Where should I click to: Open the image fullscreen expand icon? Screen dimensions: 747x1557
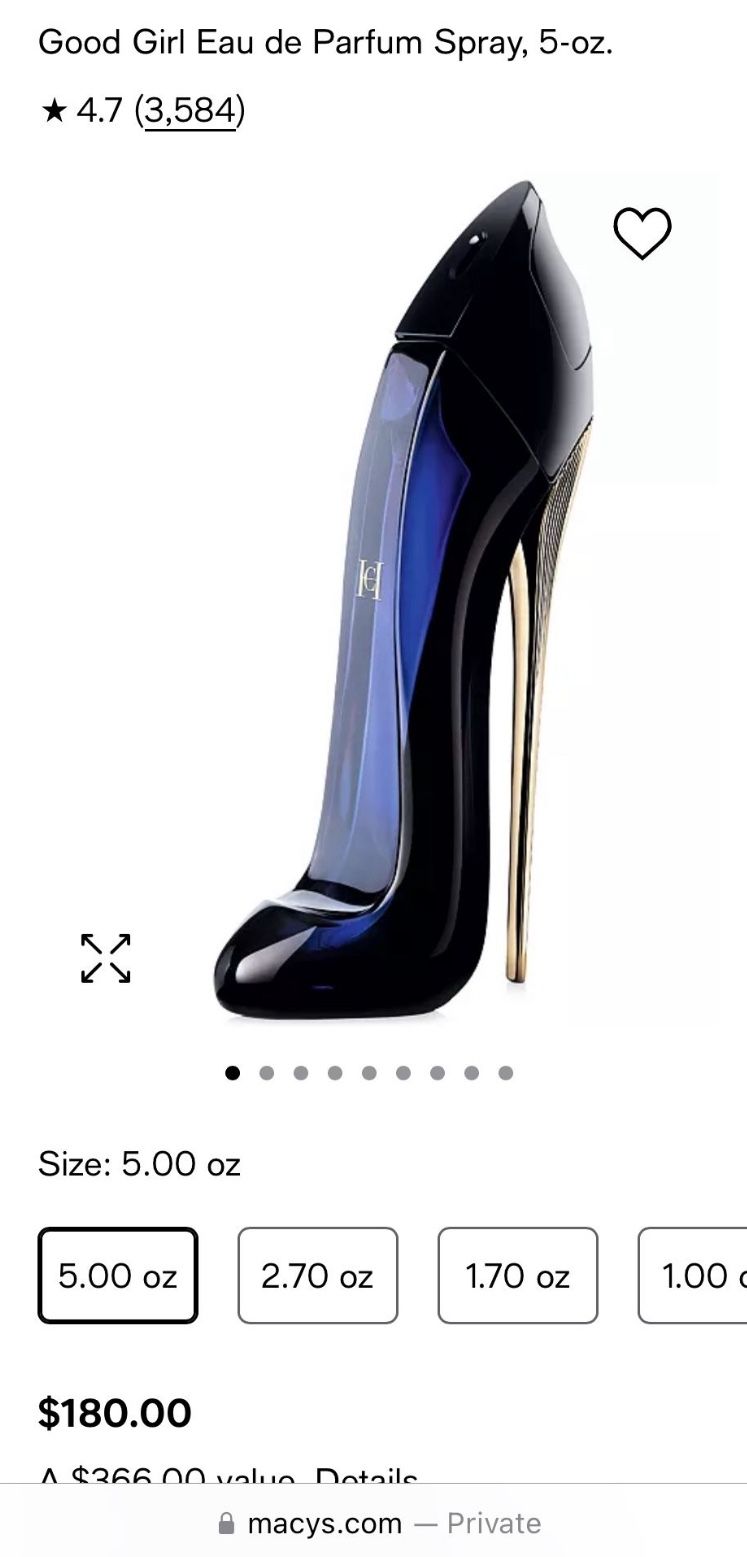[x=106, y=957]
